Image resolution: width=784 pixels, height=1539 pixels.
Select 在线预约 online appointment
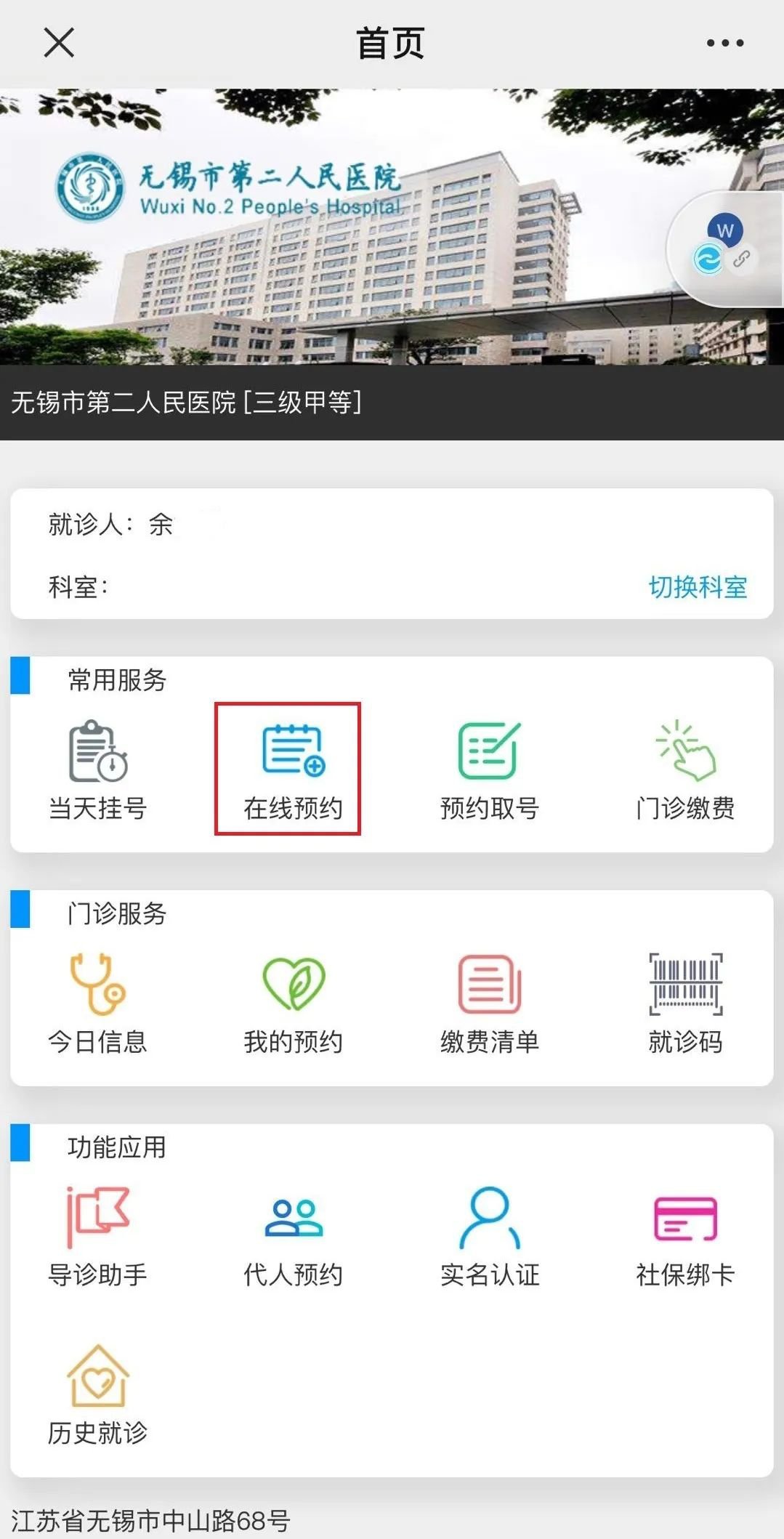[x=293, y=770]
